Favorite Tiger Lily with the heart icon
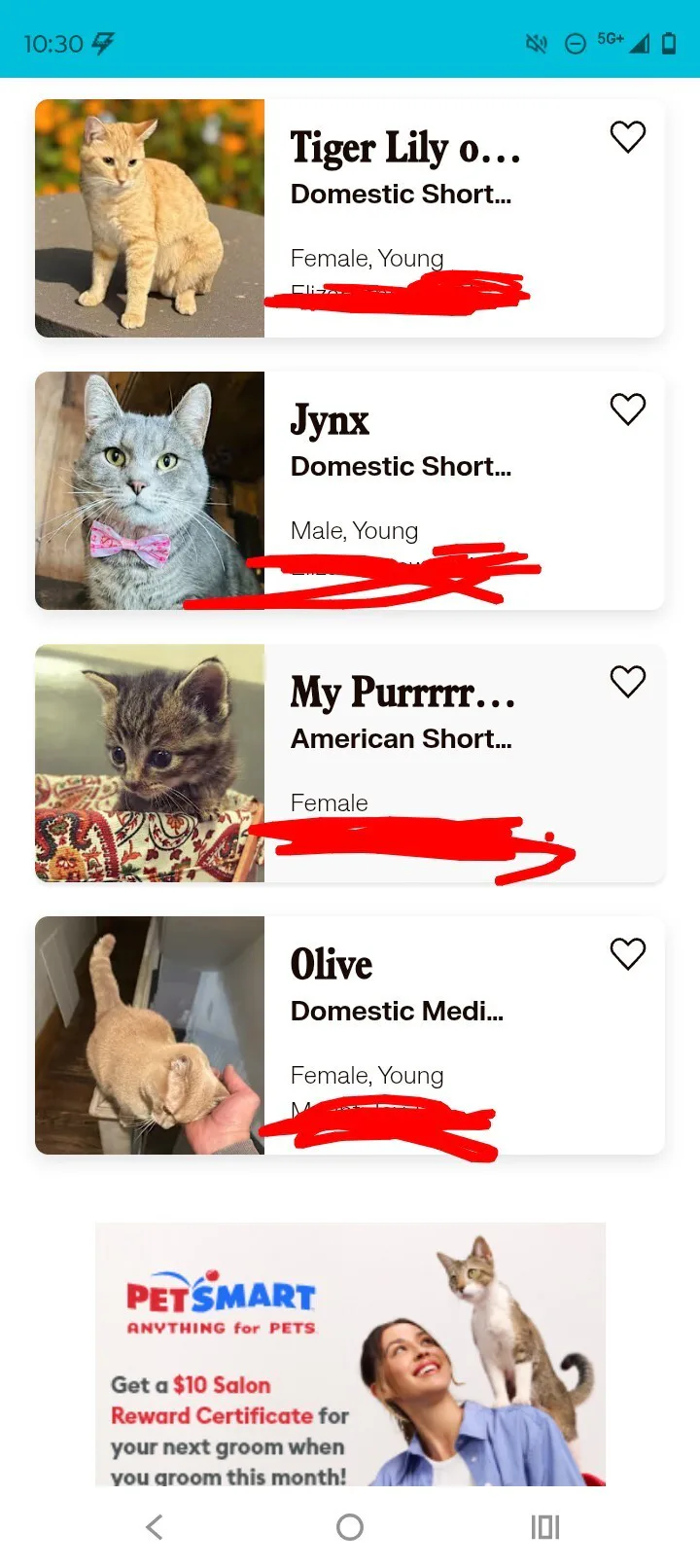This screenshot has height=1568, width=700. tap(627, 137)
